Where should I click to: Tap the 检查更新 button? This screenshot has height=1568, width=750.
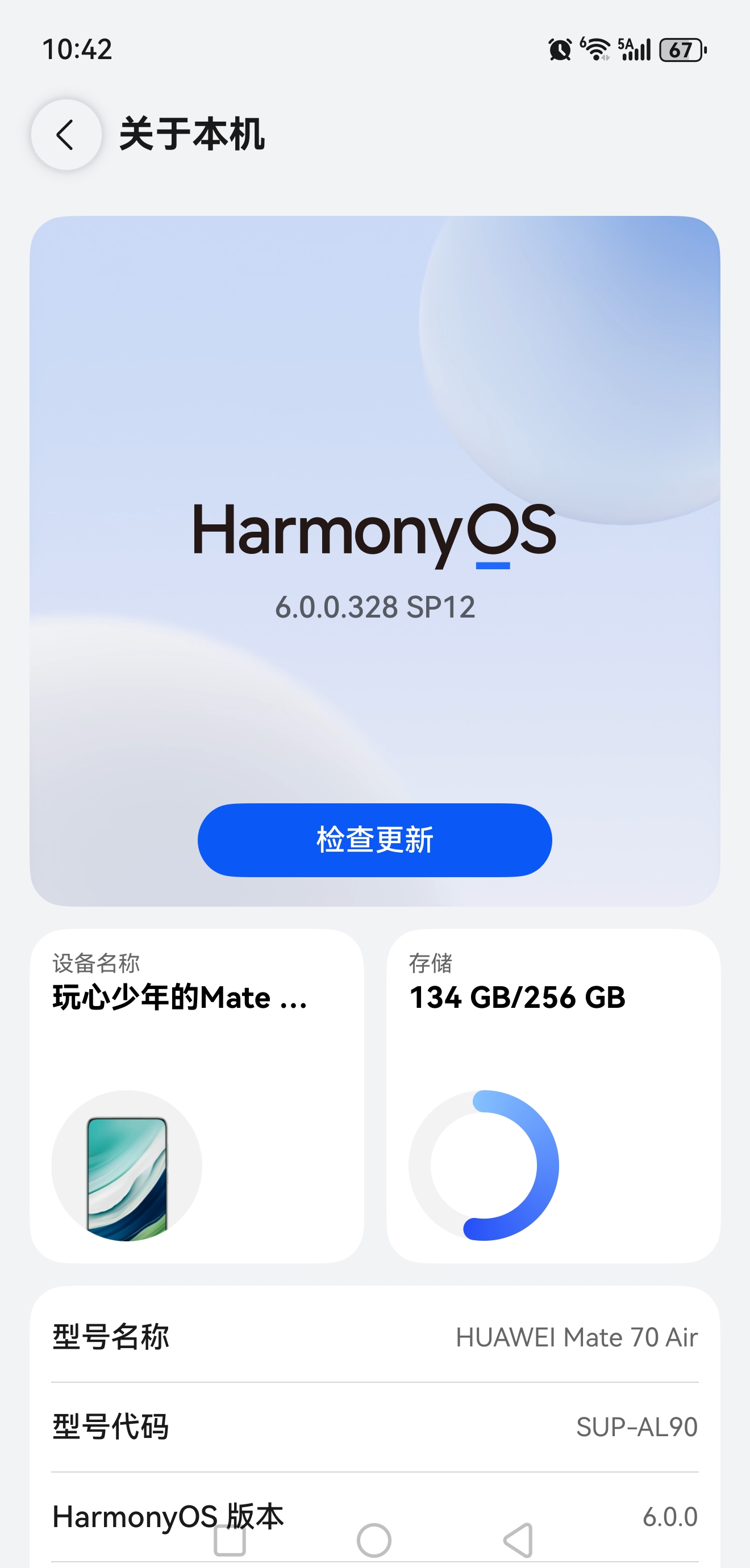(x=374, y=840)
